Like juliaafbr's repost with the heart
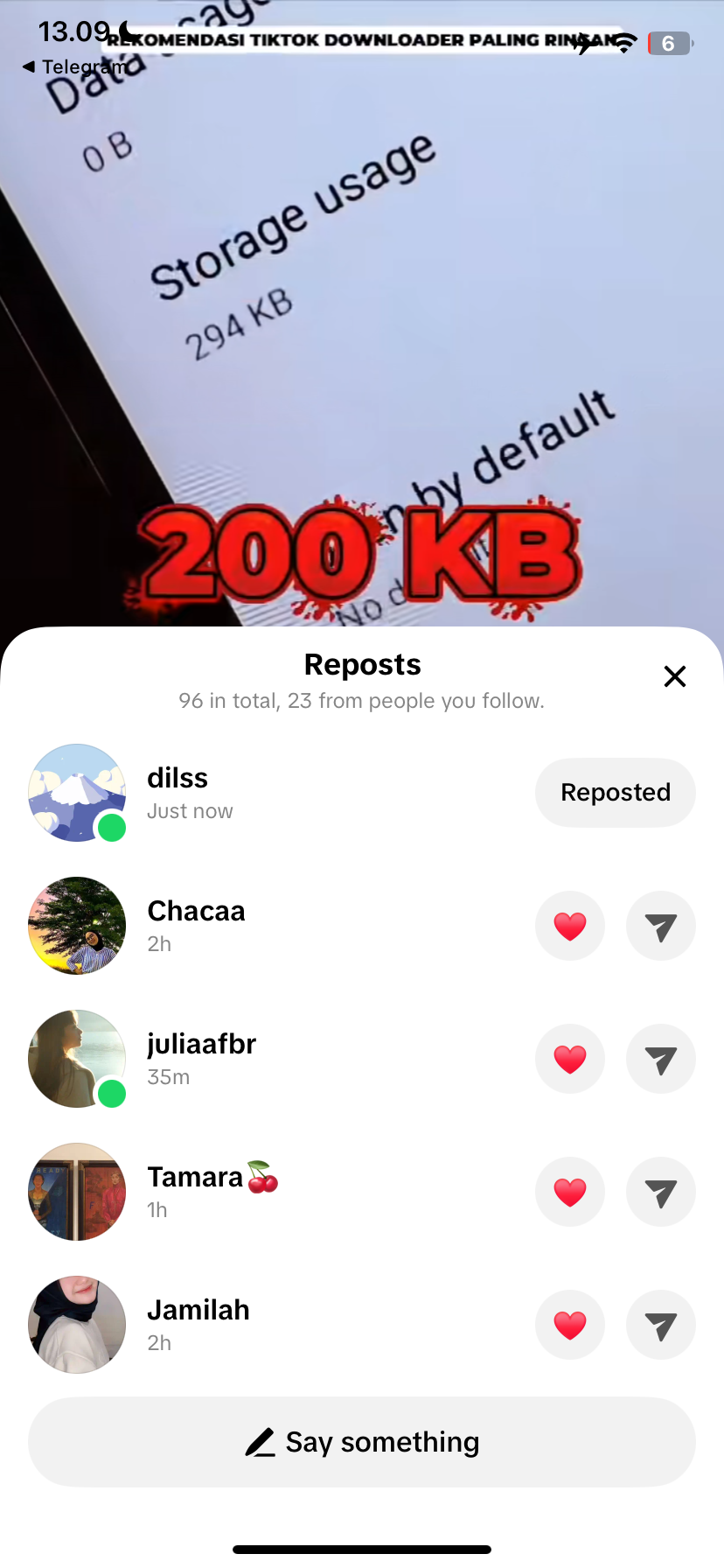The width and height of the screenshot is (724, 1568). (x=570, y=1059)
